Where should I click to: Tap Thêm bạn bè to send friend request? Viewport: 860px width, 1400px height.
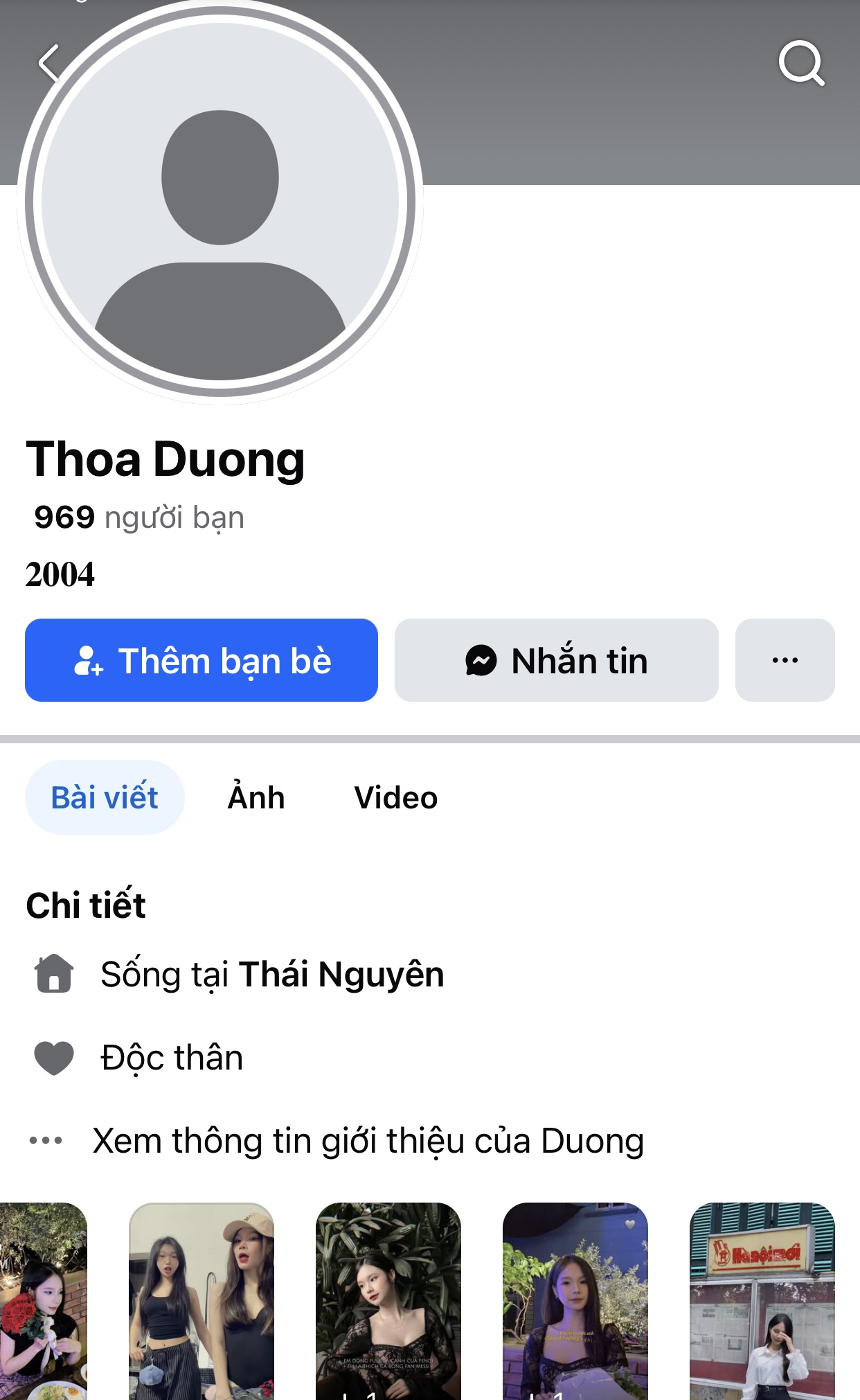coord(201,660)
